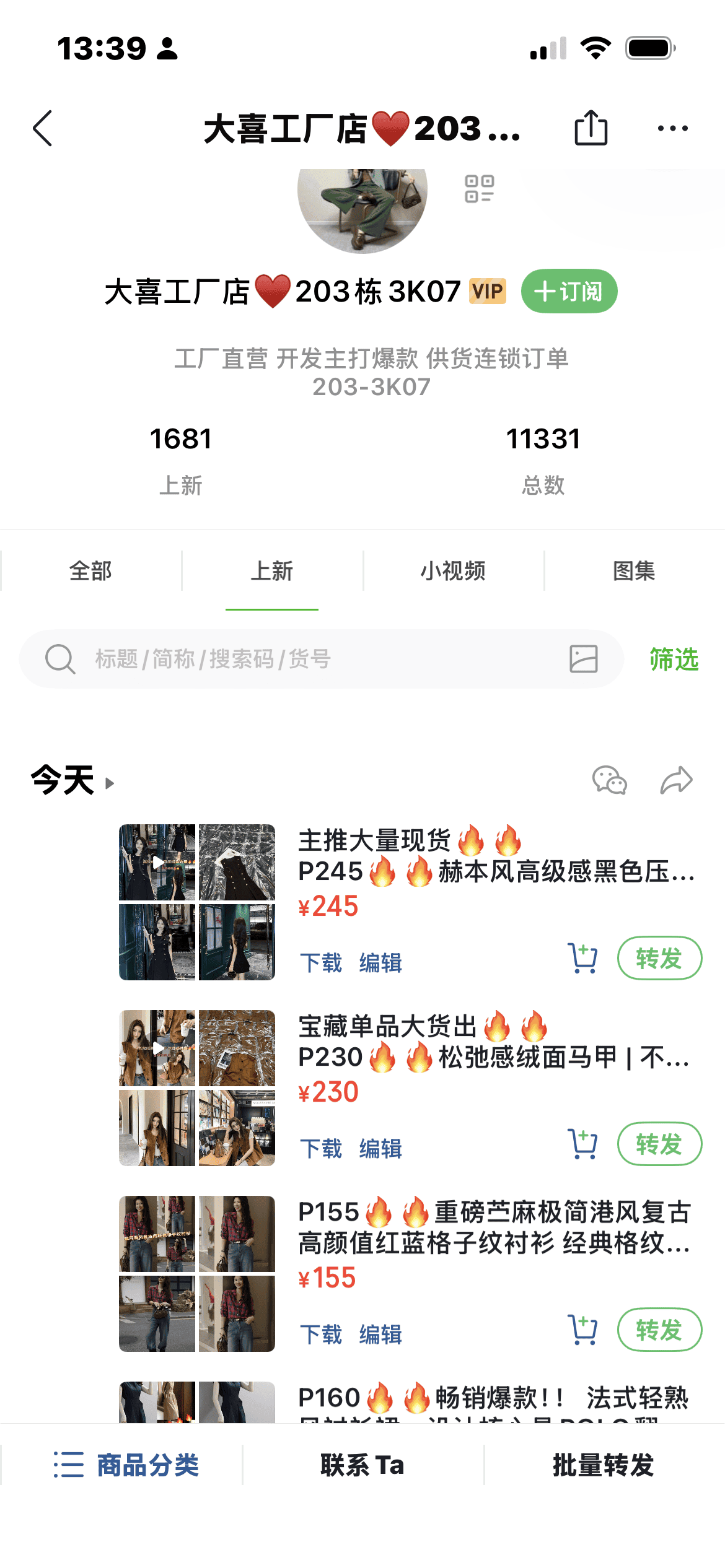Open 商品分类 product categories
This screenshot has height=1568, width=725.
(126, 1465)
